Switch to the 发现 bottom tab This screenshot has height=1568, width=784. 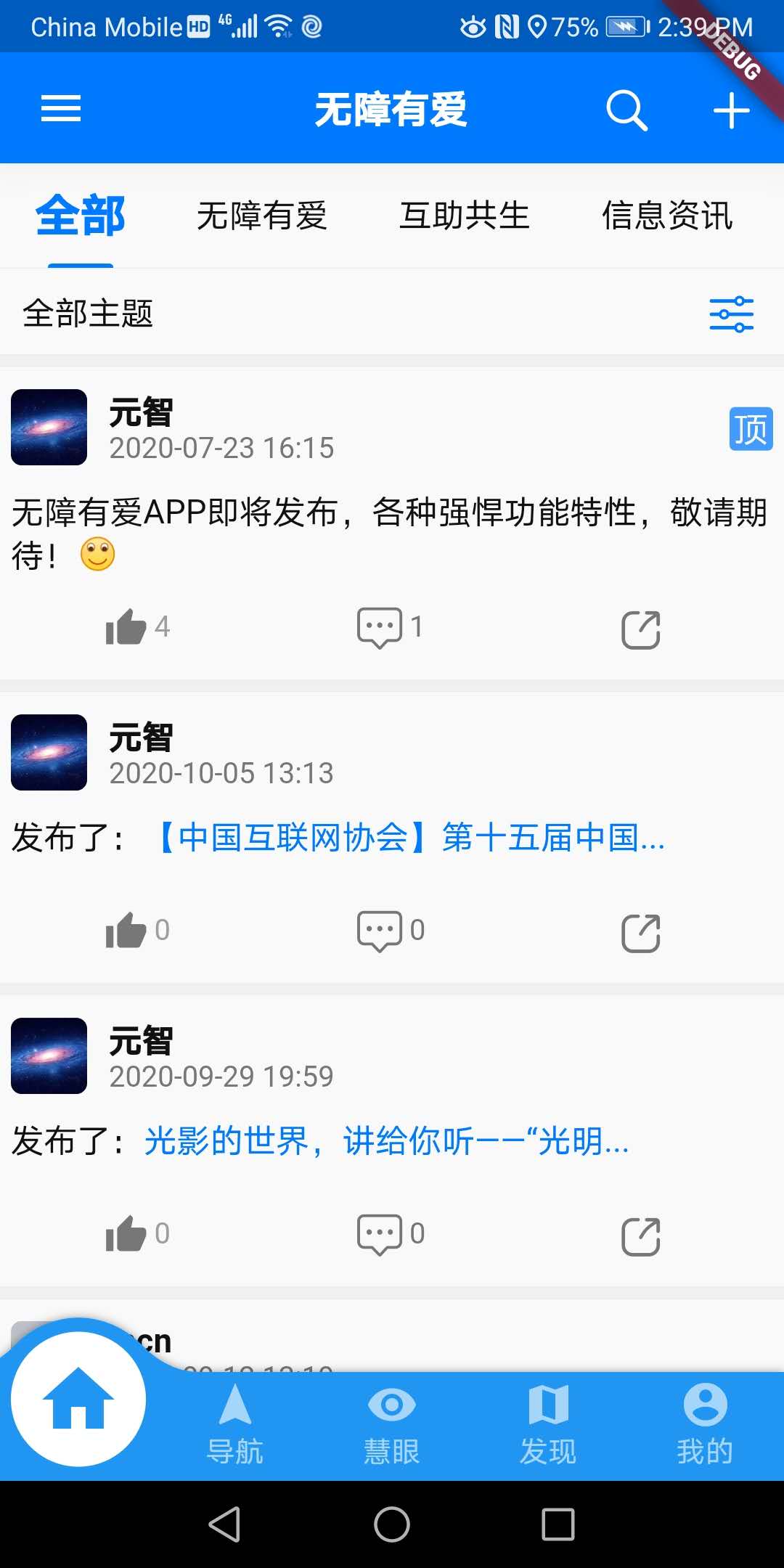(548, 1424)
